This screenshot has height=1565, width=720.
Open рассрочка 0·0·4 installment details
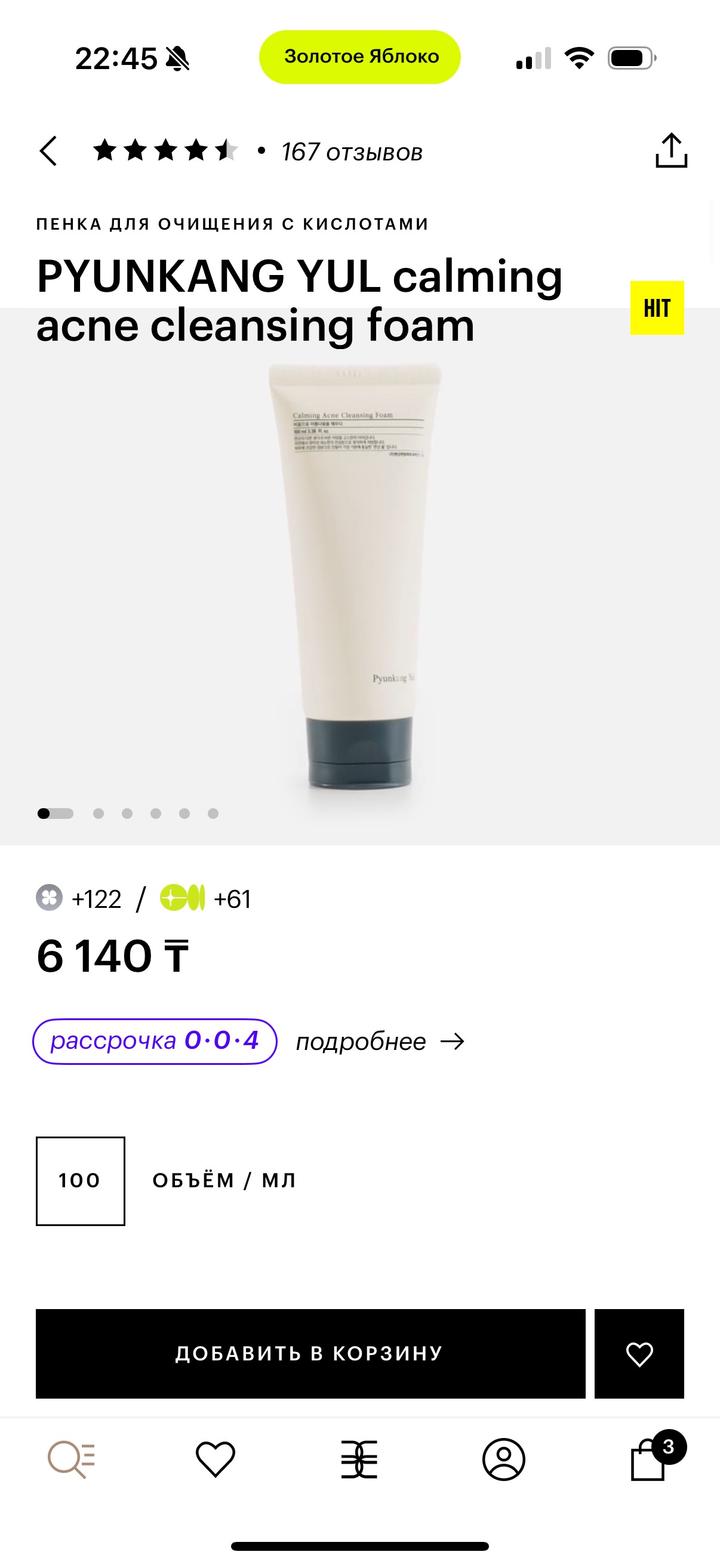pyautogui.click(x=155, y=1041)
